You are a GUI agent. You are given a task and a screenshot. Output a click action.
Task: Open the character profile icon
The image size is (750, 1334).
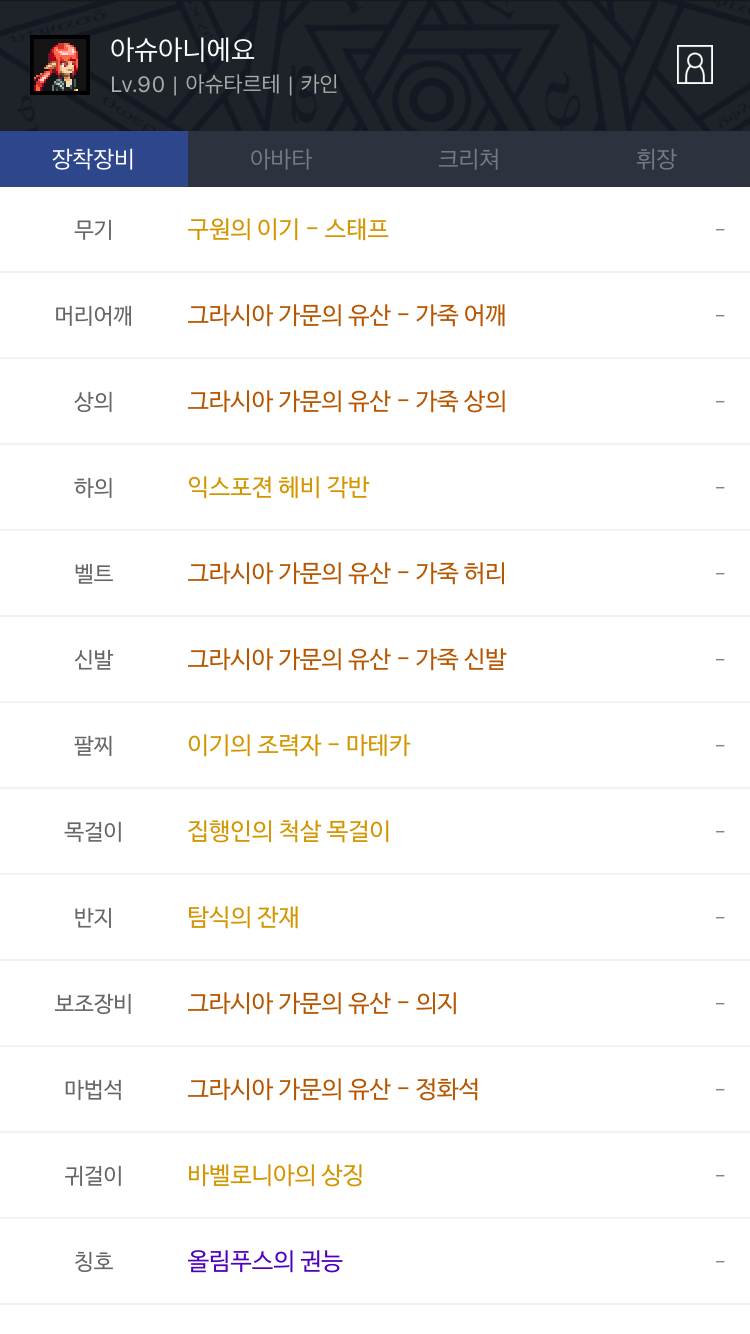coord(695,64)
